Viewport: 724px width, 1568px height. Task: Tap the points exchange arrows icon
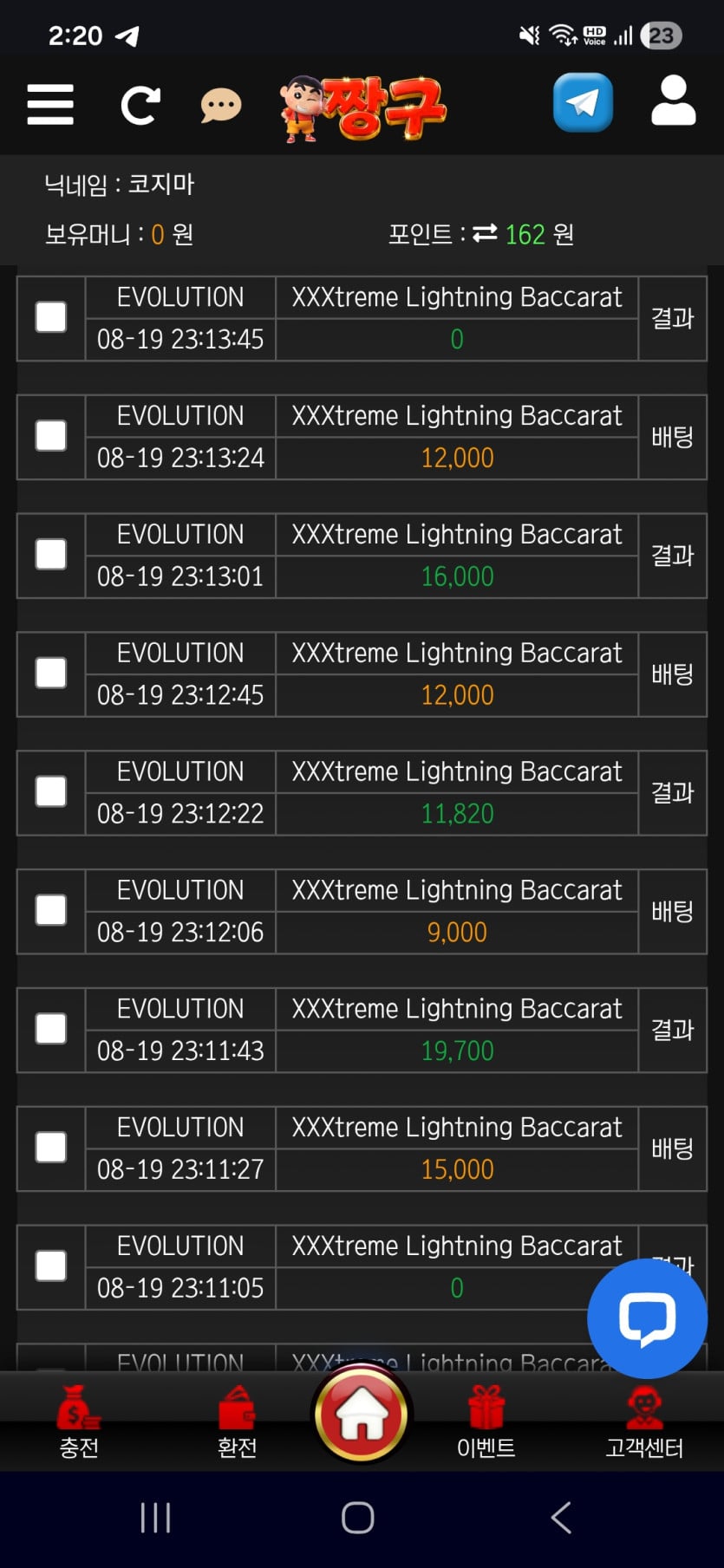click(485, 233)
